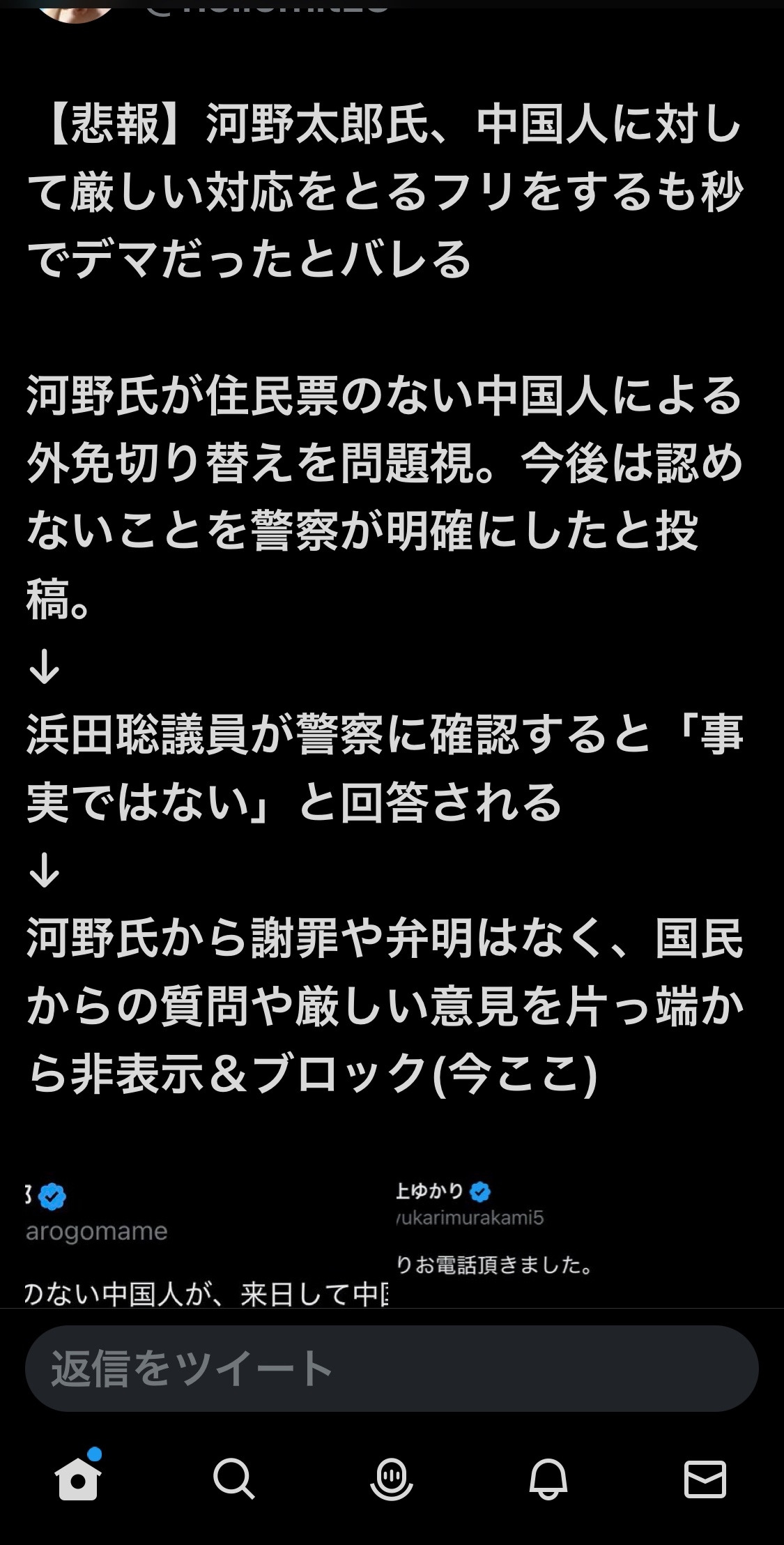
Task: Open the attached image from ukarimurakami5
Action: pyautogui.click(x=577, y=1242)
